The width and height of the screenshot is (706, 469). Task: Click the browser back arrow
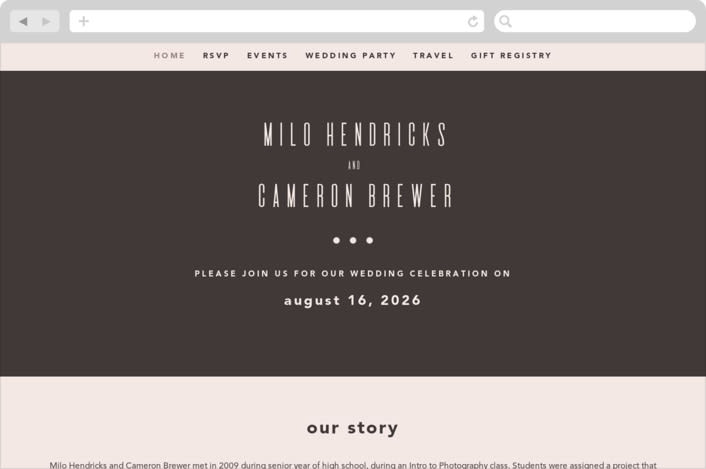23,21
